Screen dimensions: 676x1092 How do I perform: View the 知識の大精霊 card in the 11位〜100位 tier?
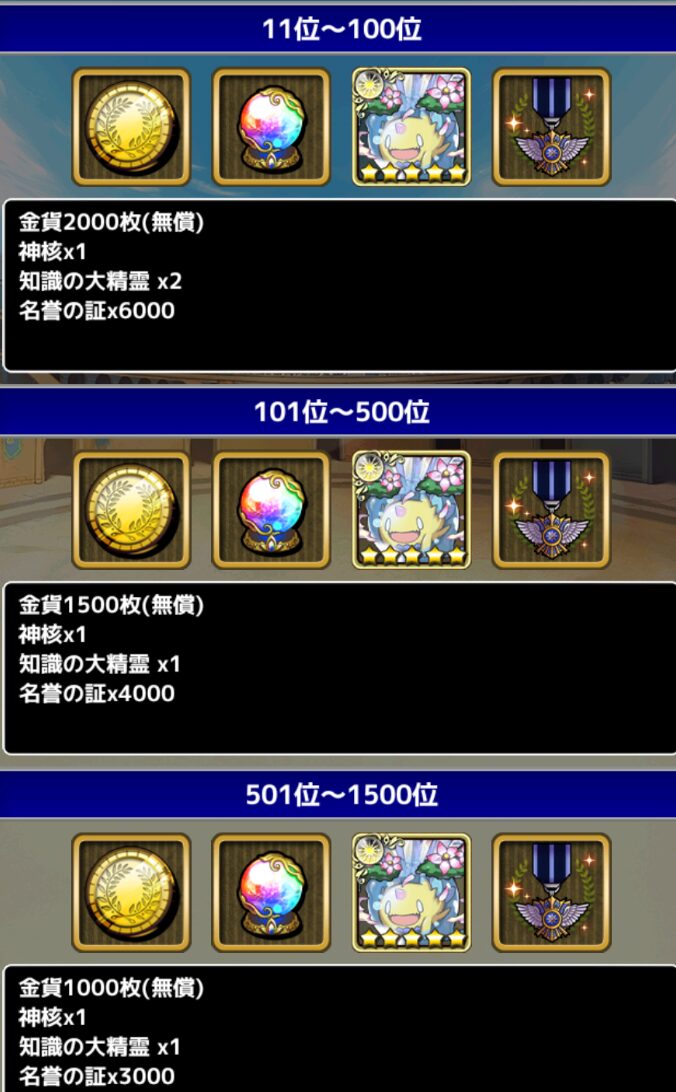pos(411,126)
